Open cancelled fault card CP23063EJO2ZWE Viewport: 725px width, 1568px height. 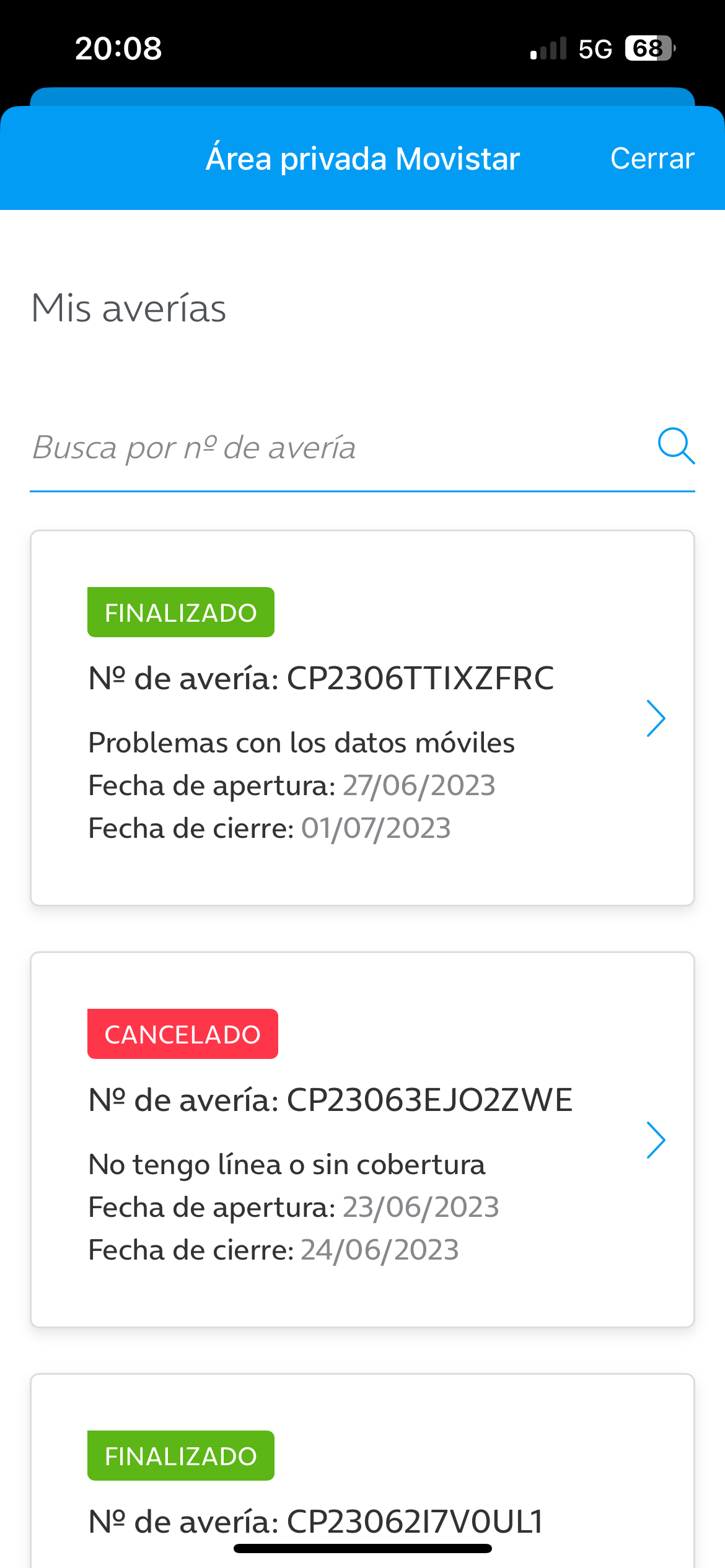pyautogui.click(x=362, y=1139)
